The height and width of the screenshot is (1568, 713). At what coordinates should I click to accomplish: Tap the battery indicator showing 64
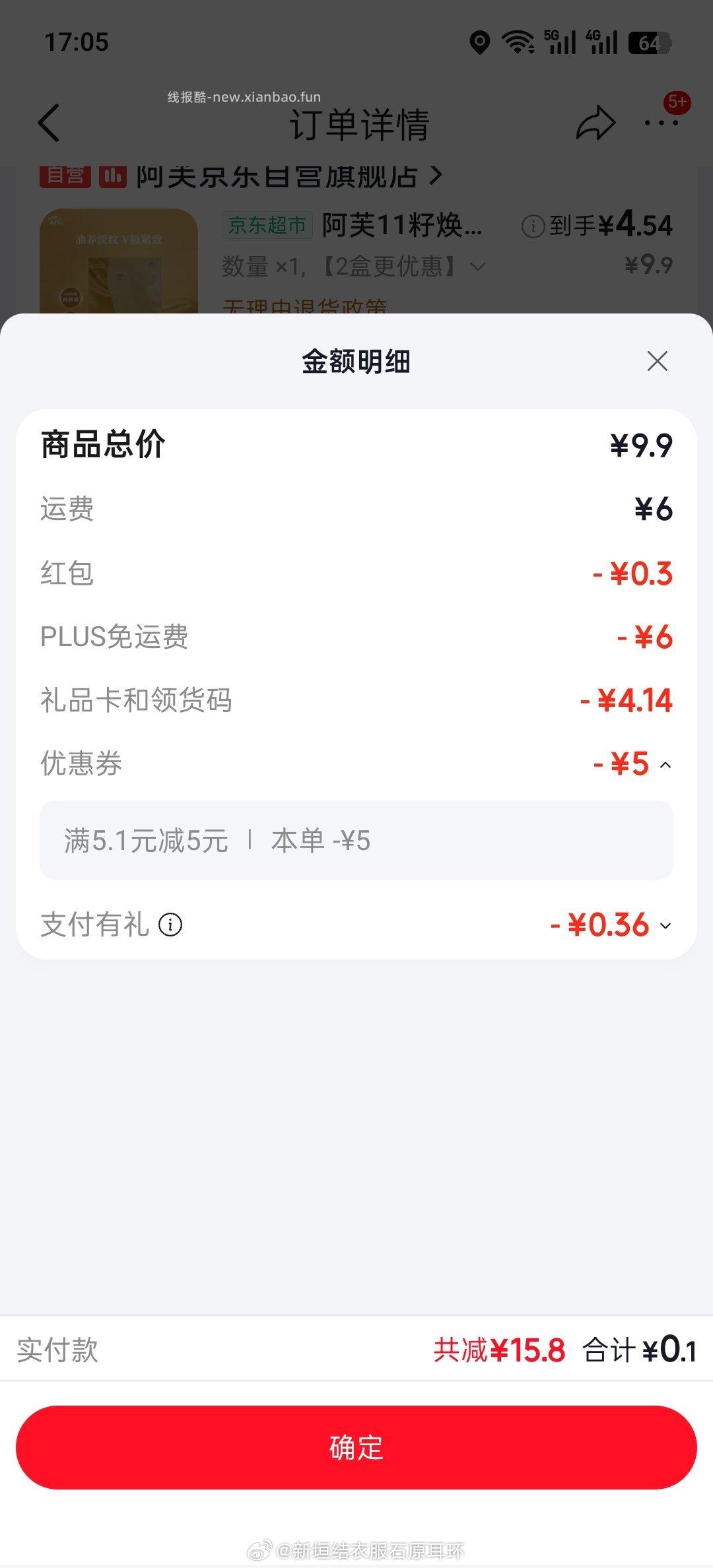[650, 41]
